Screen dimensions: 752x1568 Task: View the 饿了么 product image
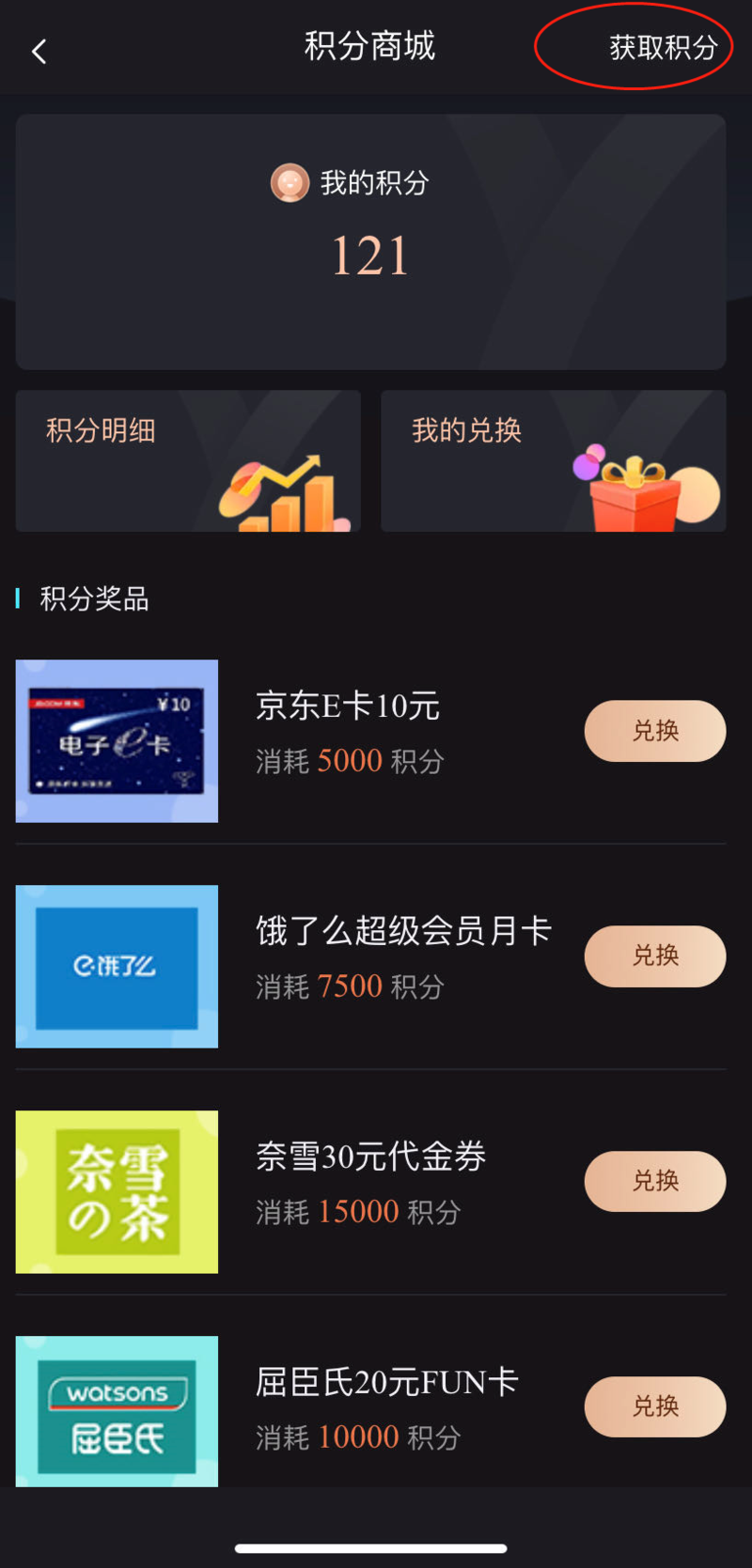point(117,967)
